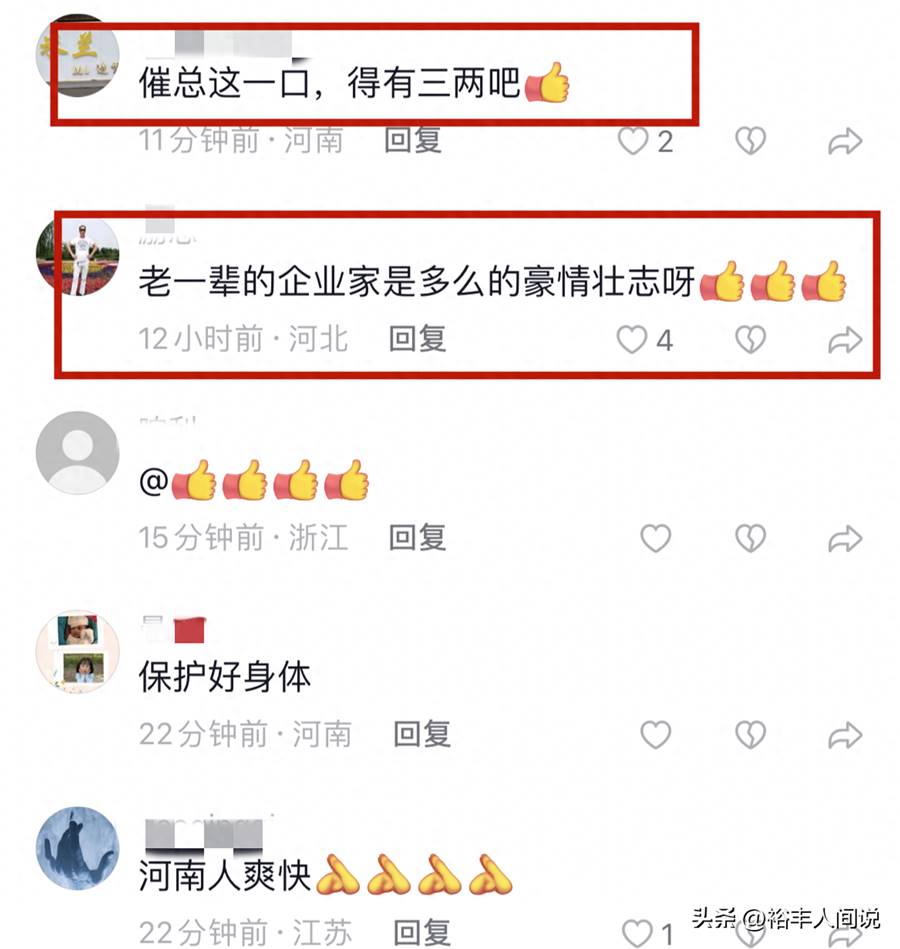This screenshot has height=949, width=900.
Task: Dislike the comment from 河南 11分钟前
Action: (x=750, y=141)
